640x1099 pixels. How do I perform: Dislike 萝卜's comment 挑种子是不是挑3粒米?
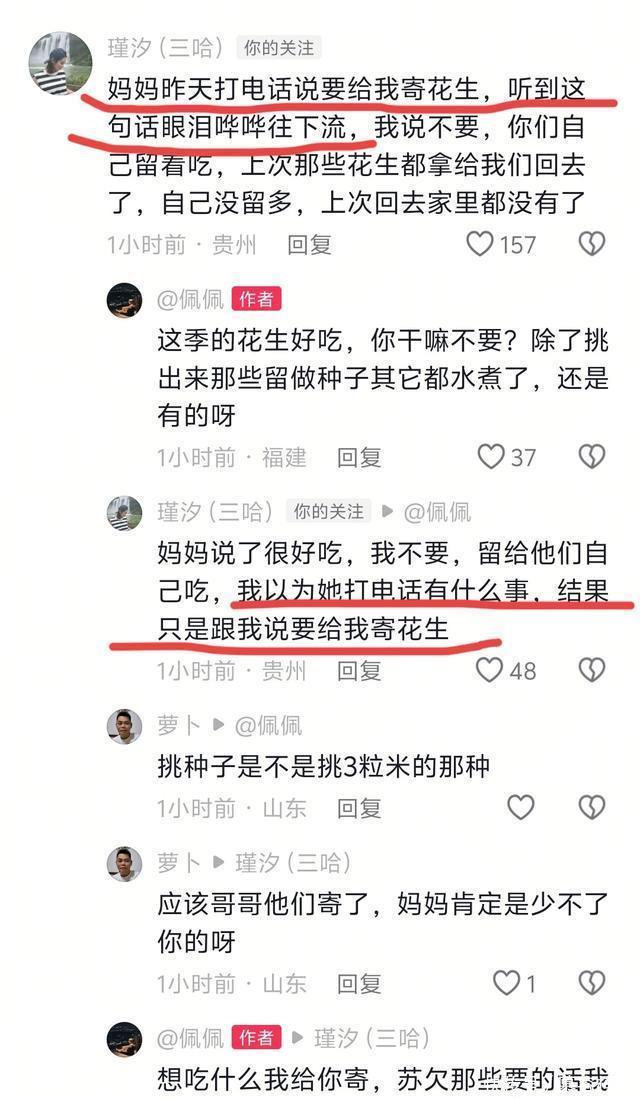point(592,807)
